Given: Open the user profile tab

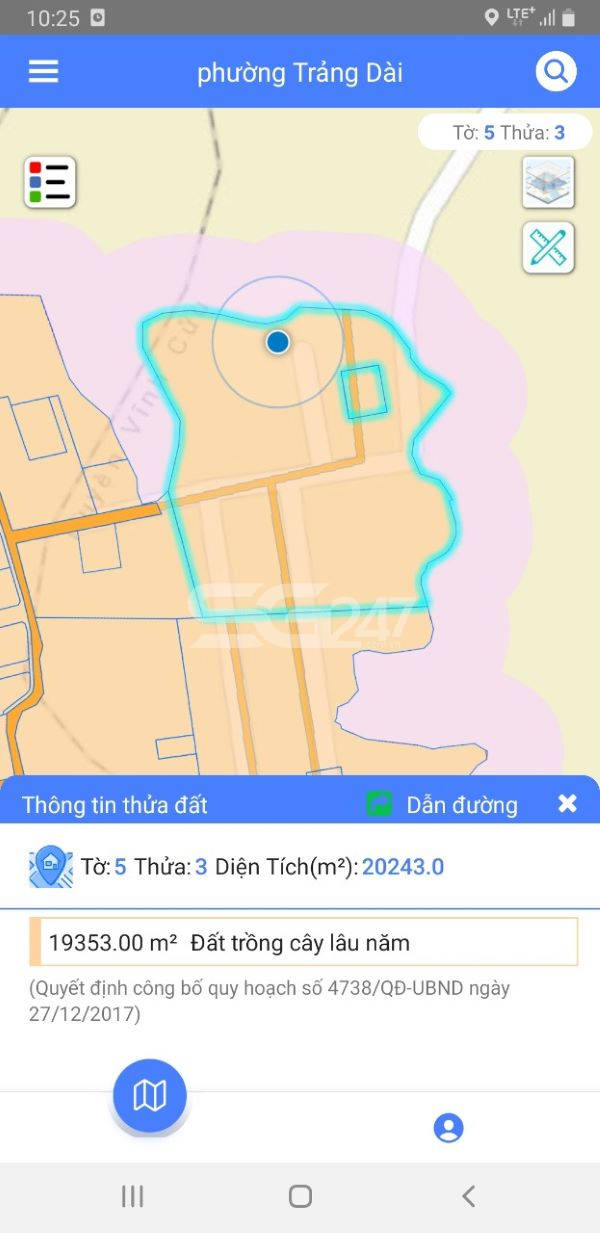Looking at the screenshot, I should pyautogui.click(x=448, y=1128).
